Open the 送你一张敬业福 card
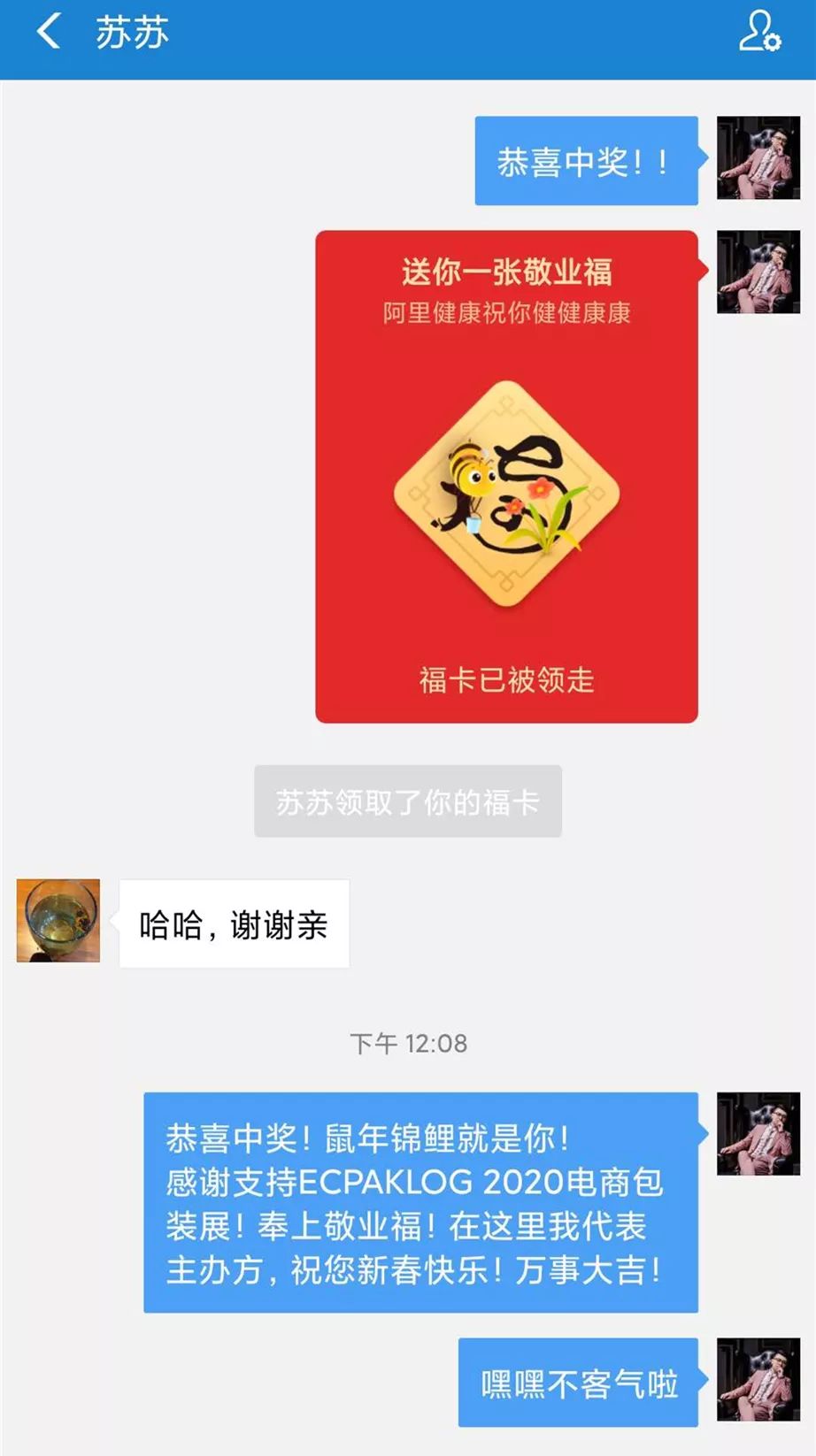Viewport: 816px width, 1456px height. pos(506,478)
